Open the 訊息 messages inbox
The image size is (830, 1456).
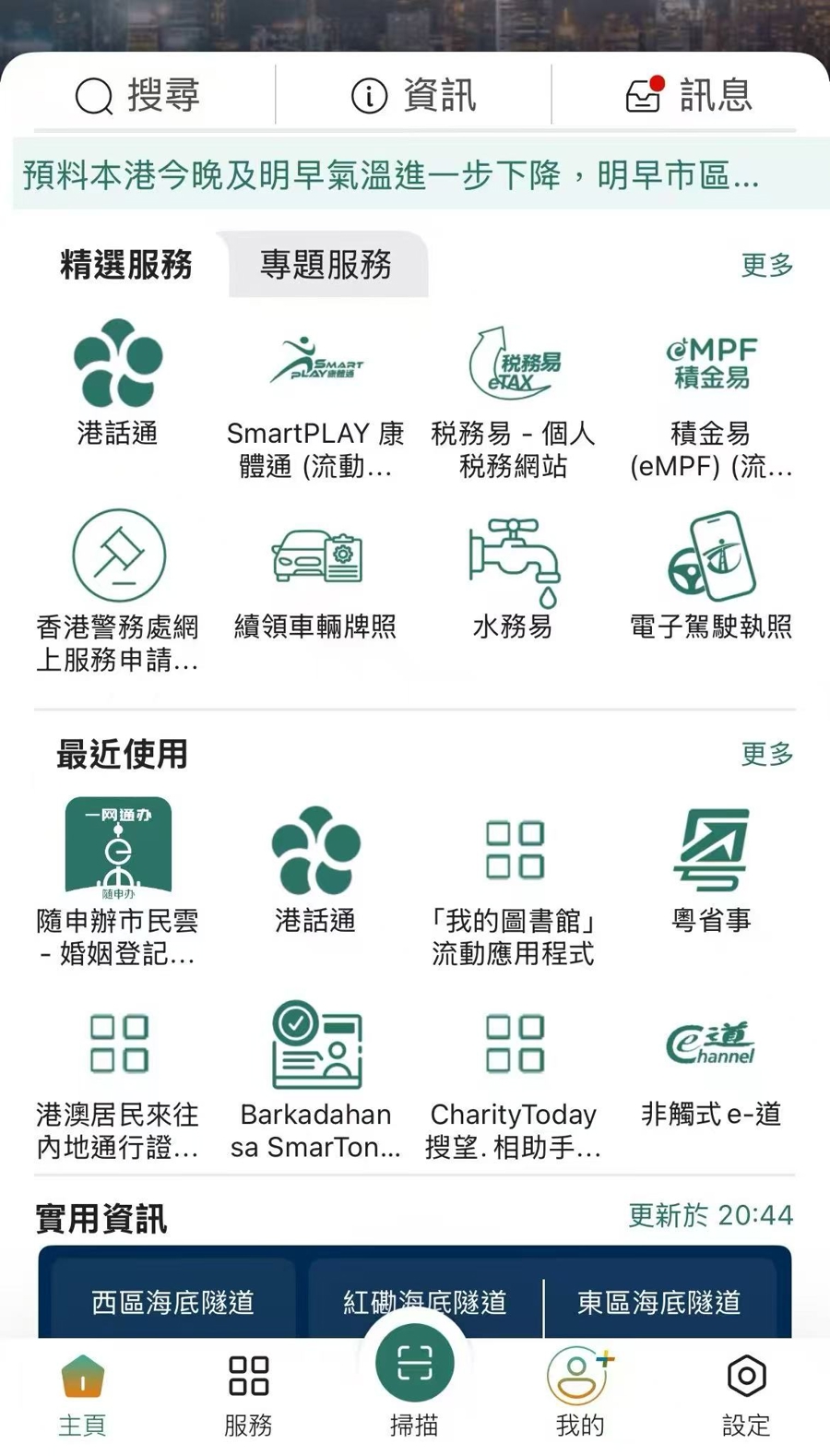click(690, 95)
